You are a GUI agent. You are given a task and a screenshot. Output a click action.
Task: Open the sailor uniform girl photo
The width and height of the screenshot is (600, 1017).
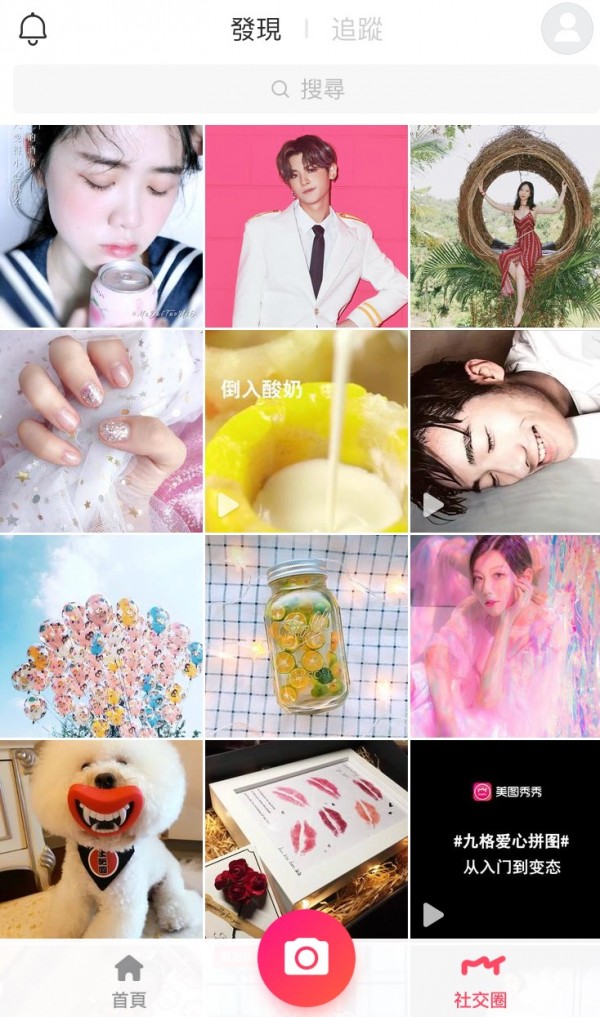pyautogui.click(x=101, y=226)
